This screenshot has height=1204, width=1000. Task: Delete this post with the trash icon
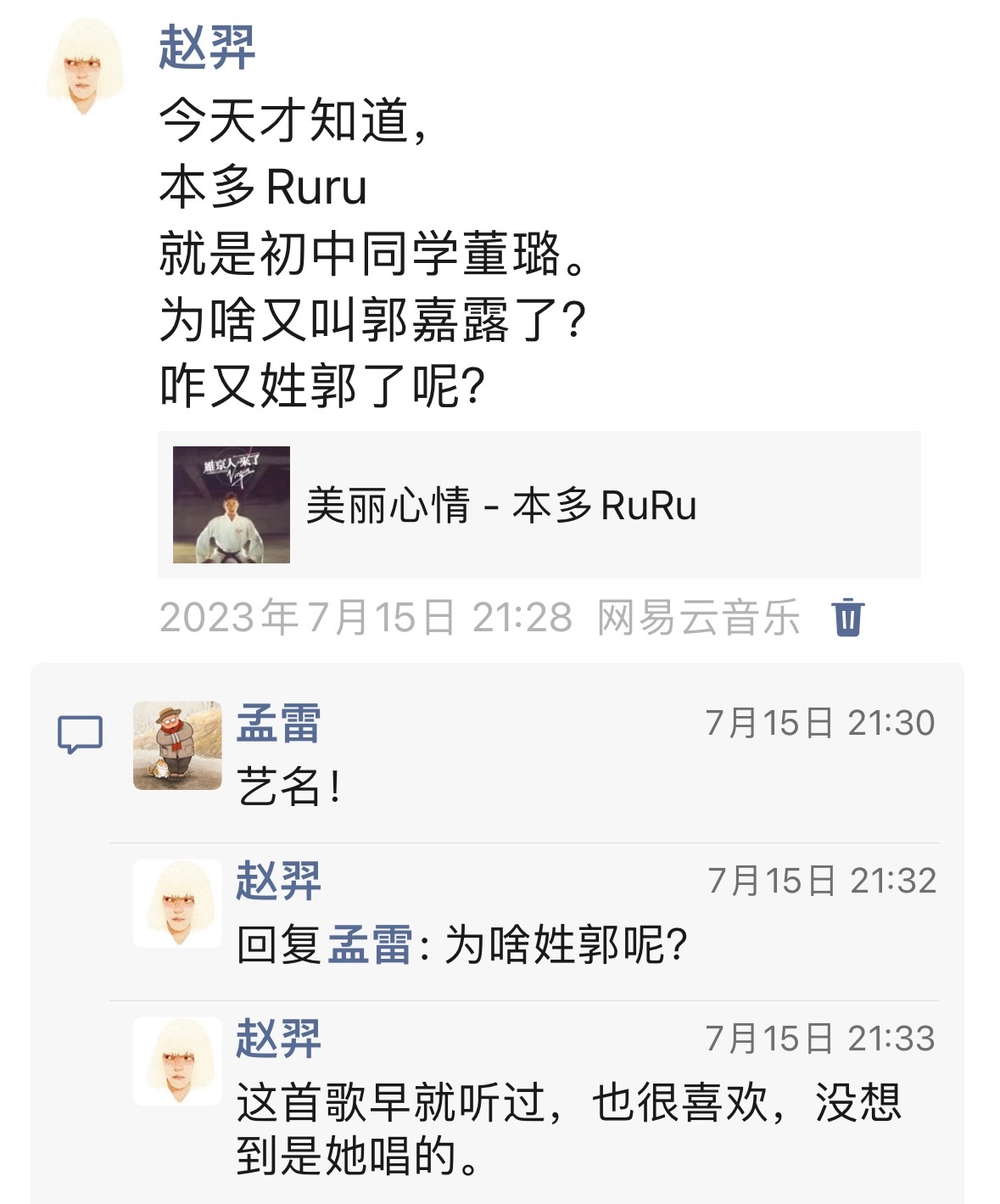coord(847,617)
